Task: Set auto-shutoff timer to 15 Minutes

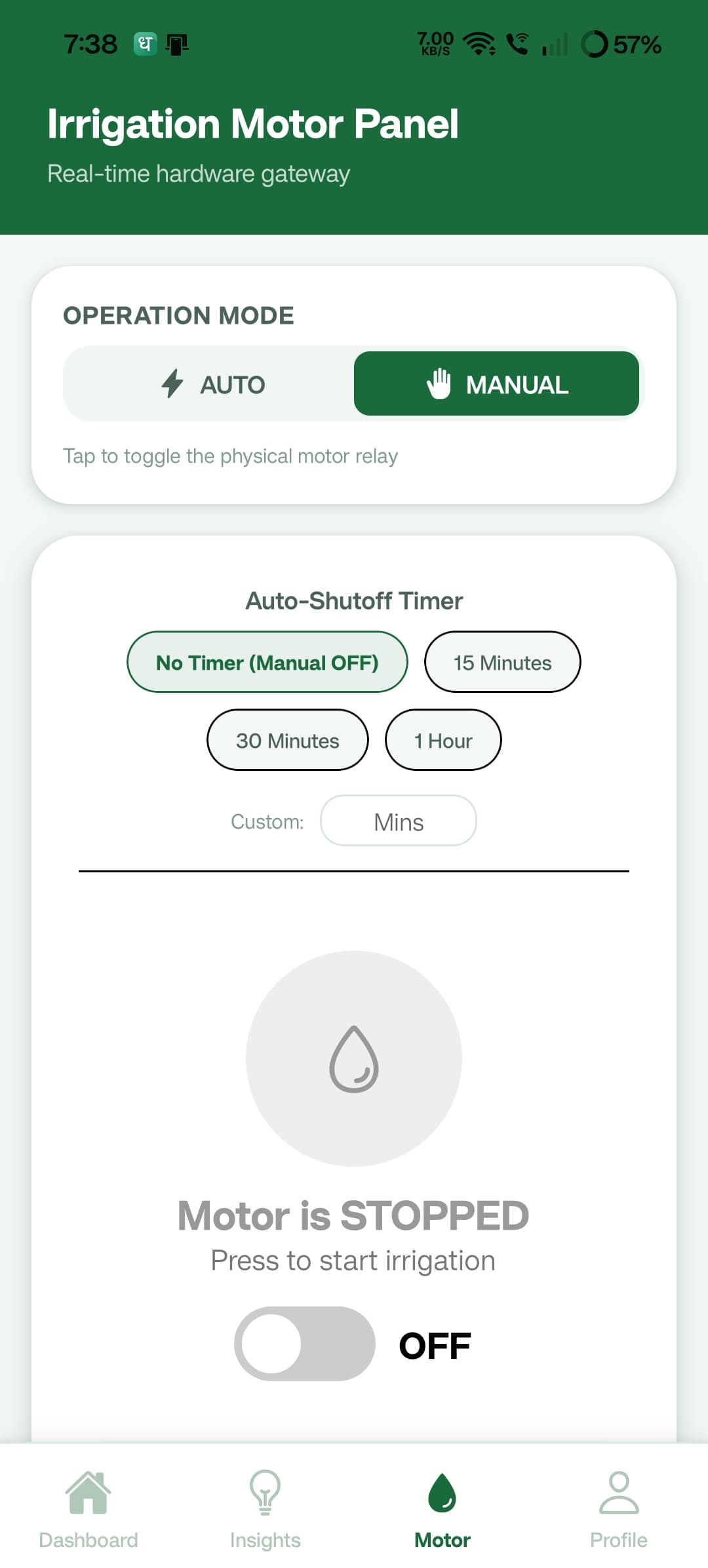Action: [x=502, y=662]
